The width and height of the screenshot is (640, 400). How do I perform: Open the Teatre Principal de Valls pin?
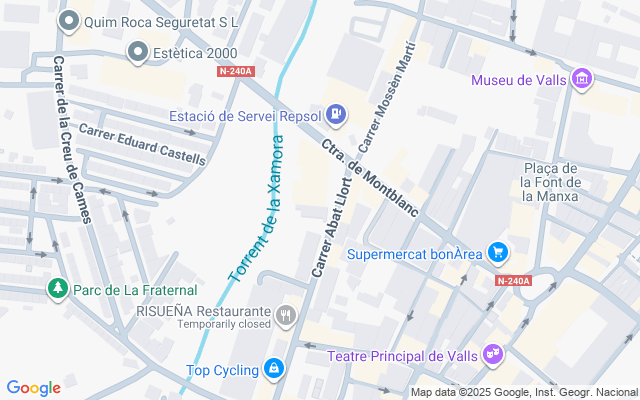click(x=491, y=354)
